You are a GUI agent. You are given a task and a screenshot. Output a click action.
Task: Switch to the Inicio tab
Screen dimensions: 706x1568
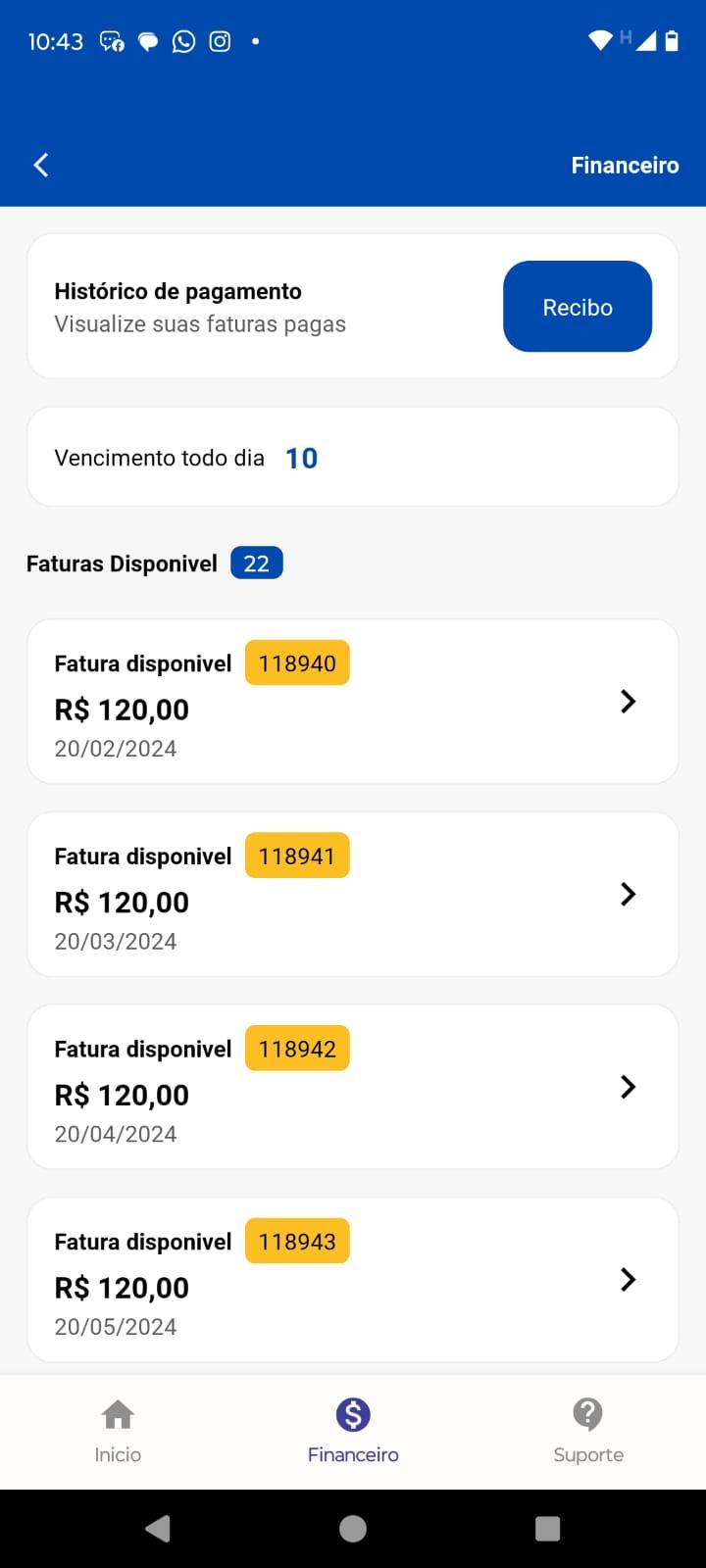tap(118, 1432)
